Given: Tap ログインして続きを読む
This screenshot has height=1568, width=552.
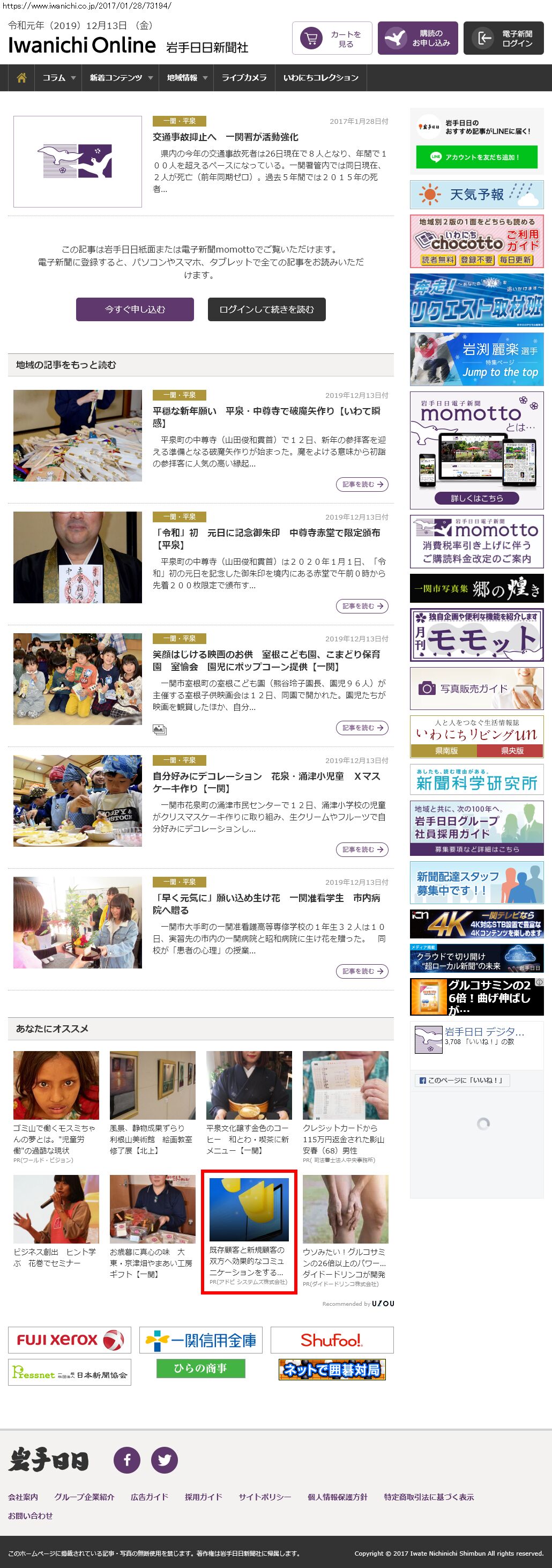Looking at the screenshot, I should (266, 309).
